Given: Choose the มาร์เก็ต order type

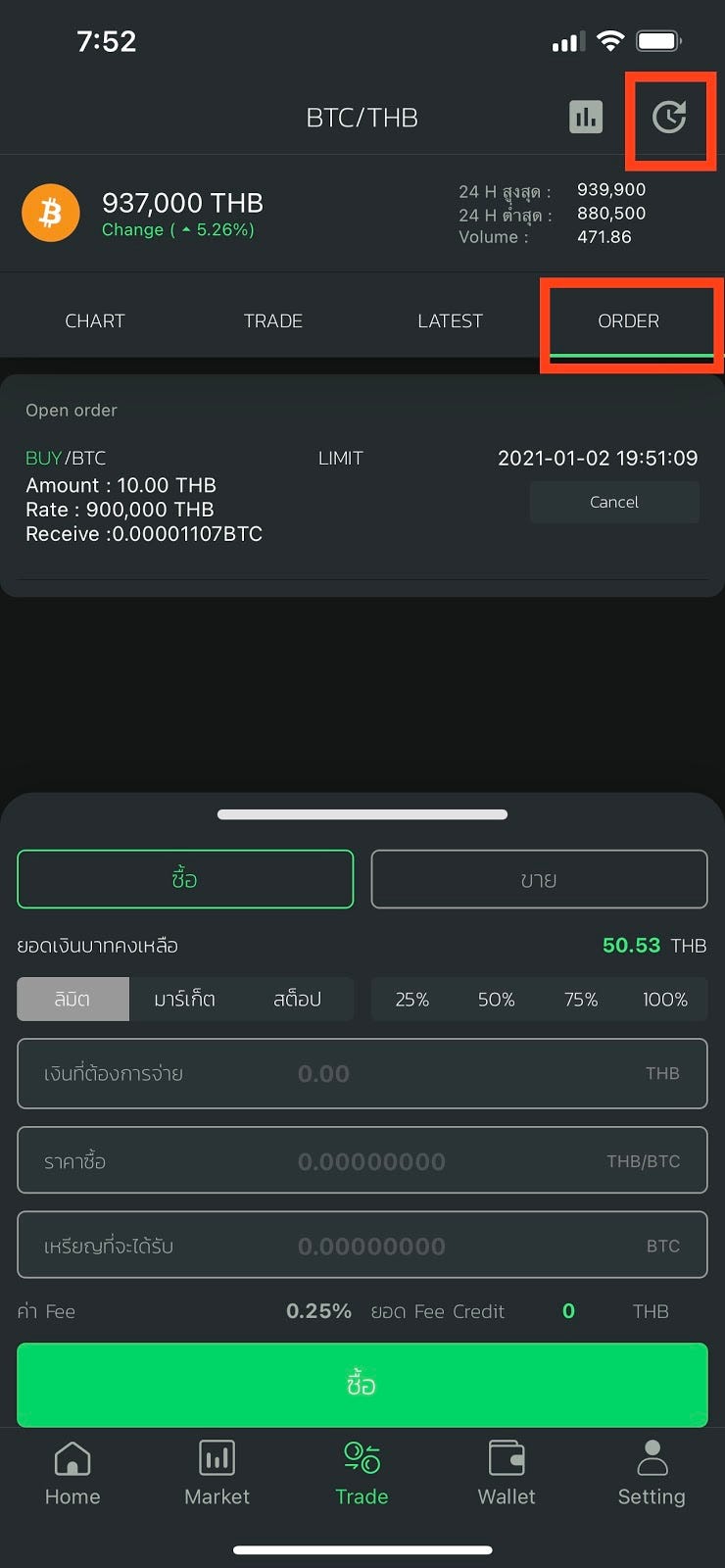Looking at the screenshot, I should pos(185,1000).
